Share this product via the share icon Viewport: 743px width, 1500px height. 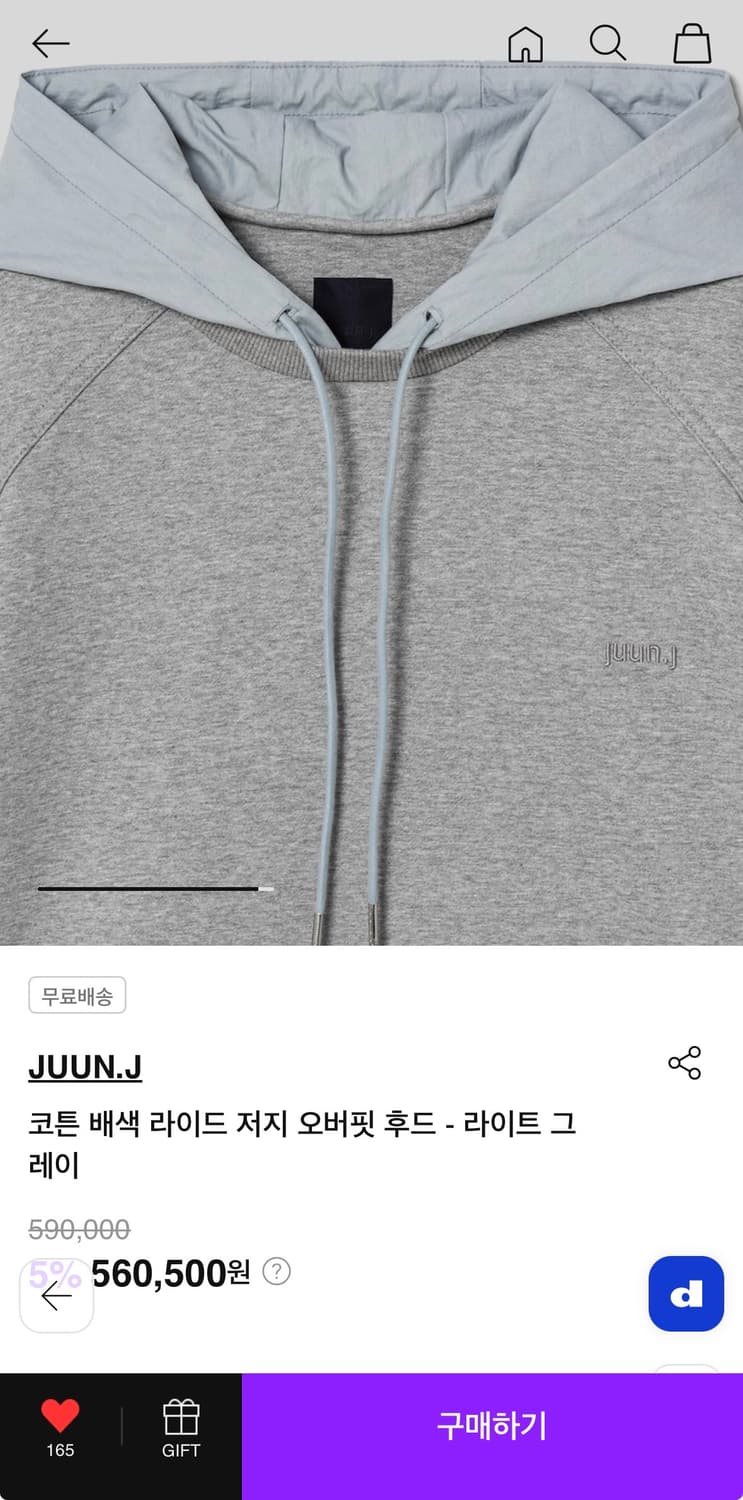click(x=685, y=1064)
